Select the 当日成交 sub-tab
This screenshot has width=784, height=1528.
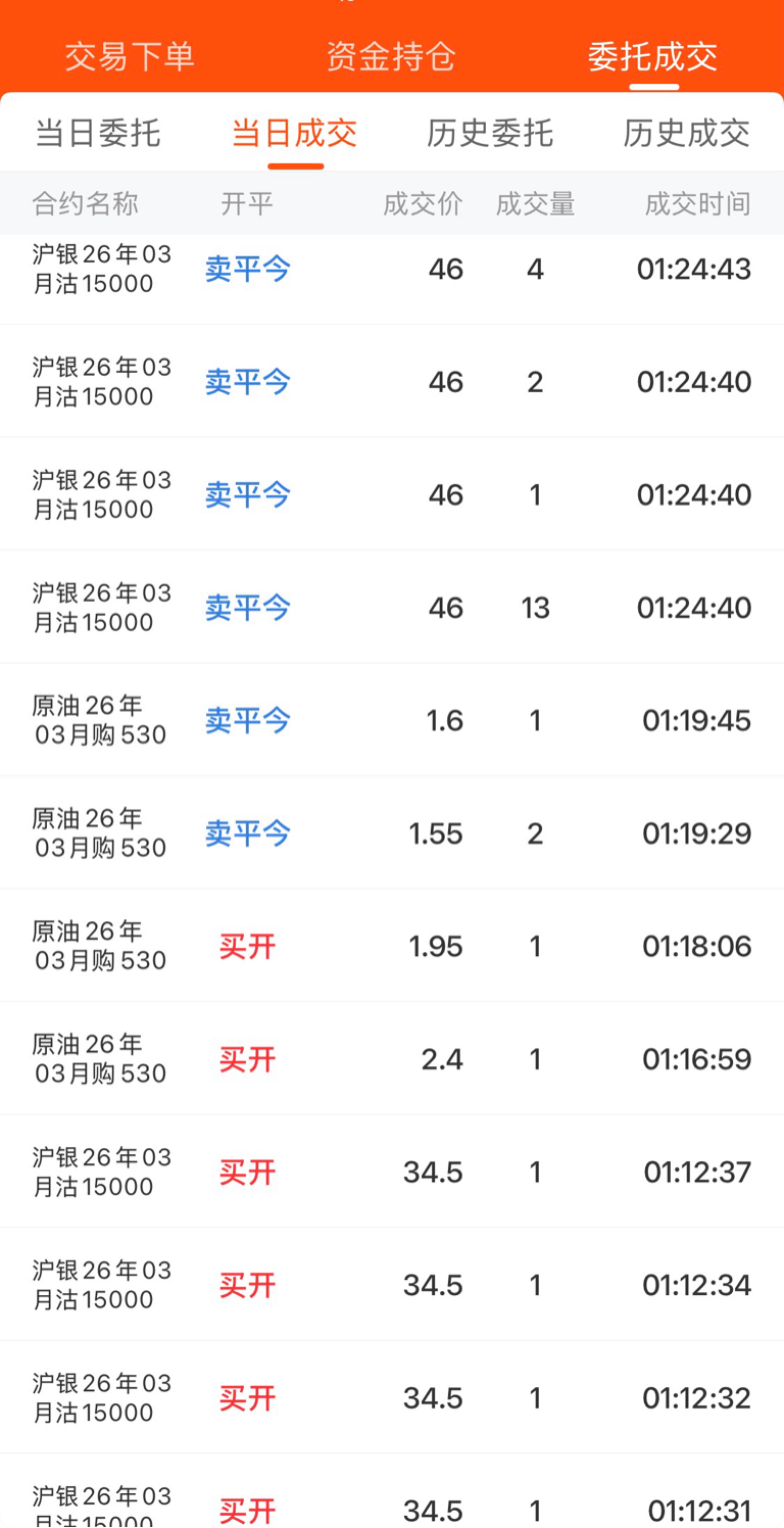tap(295, 133)
